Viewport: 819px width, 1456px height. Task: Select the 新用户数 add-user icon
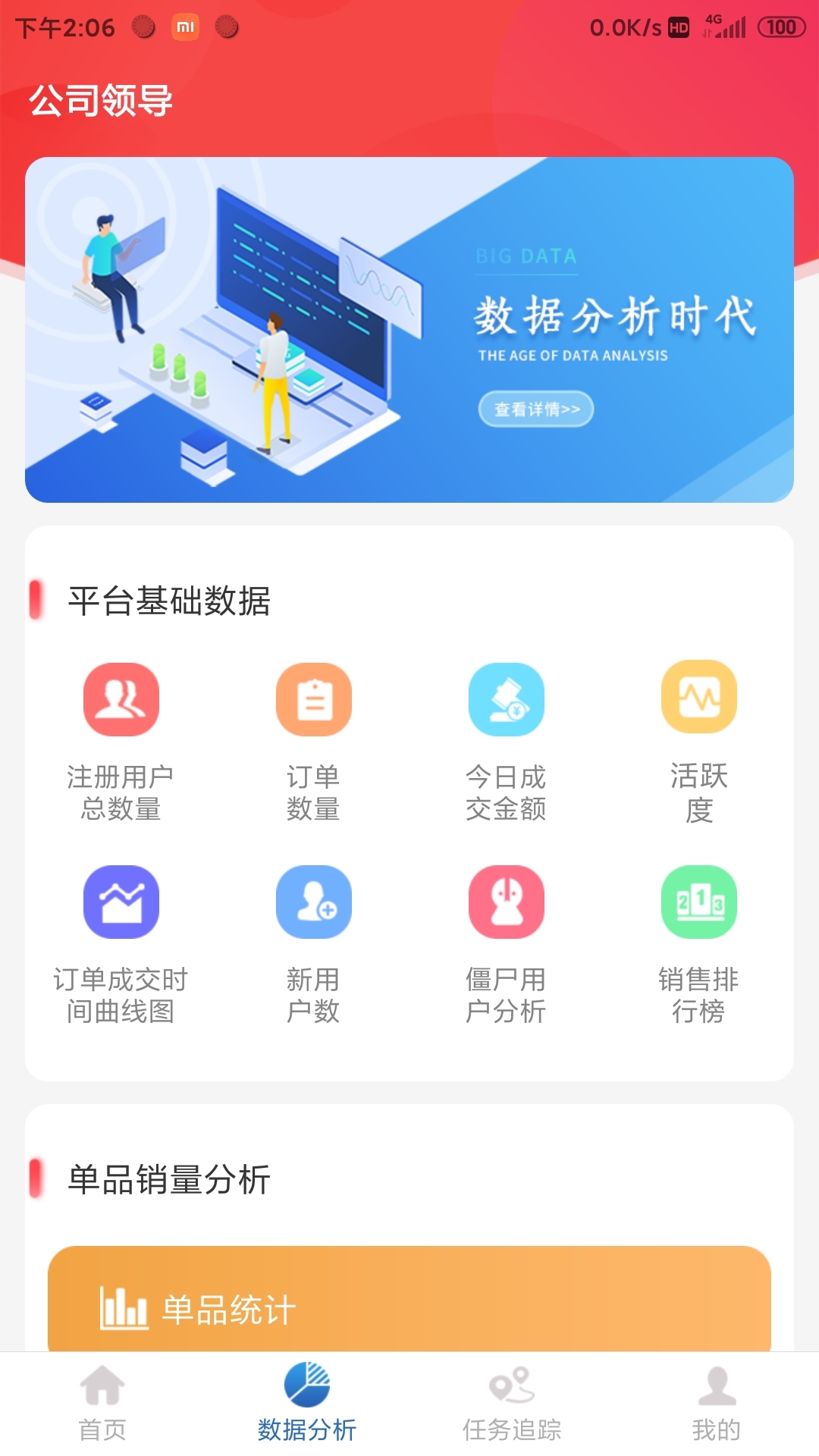314,902
